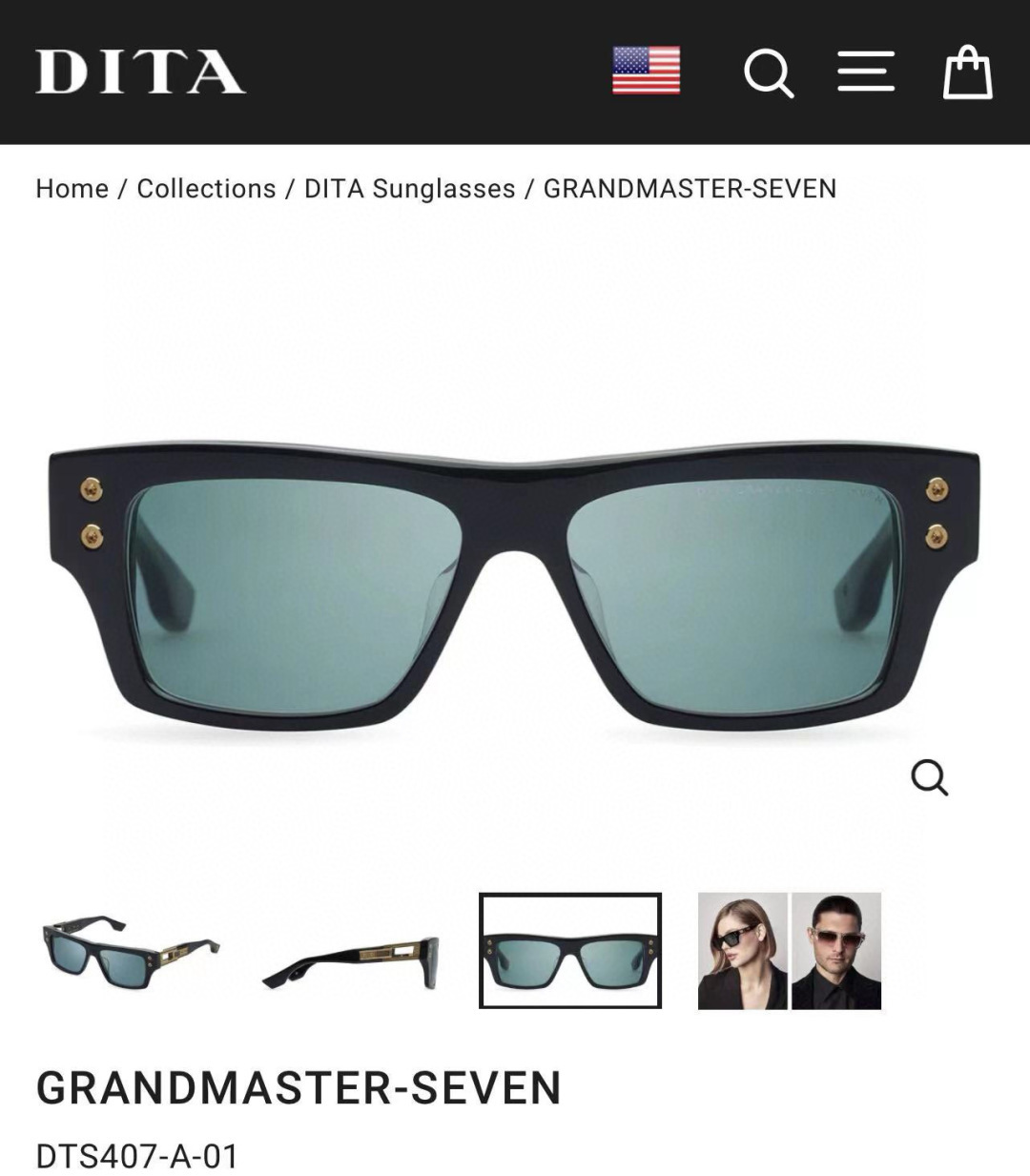Open the Home breadcrumb link

click(72, 189)
